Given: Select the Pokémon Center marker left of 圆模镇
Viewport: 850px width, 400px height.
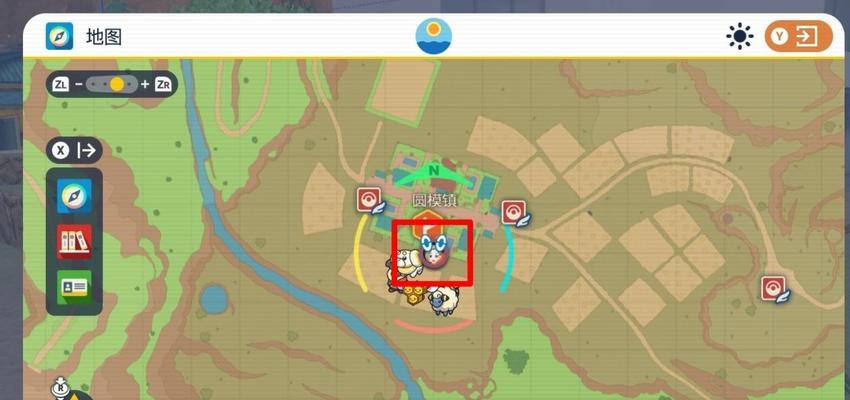Looking at the screenshot, I should pos(371,199).
